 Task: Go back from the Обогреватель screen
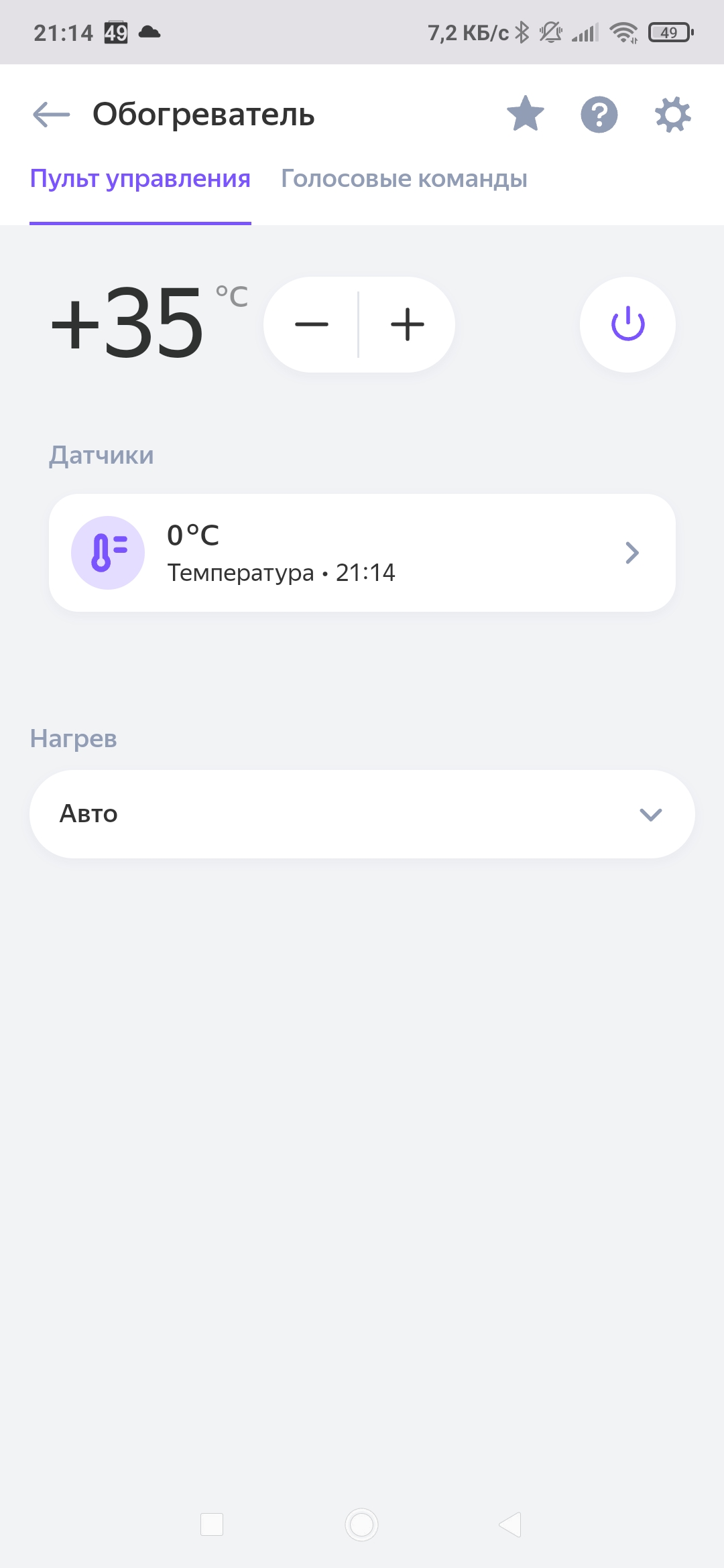point(52,115)
